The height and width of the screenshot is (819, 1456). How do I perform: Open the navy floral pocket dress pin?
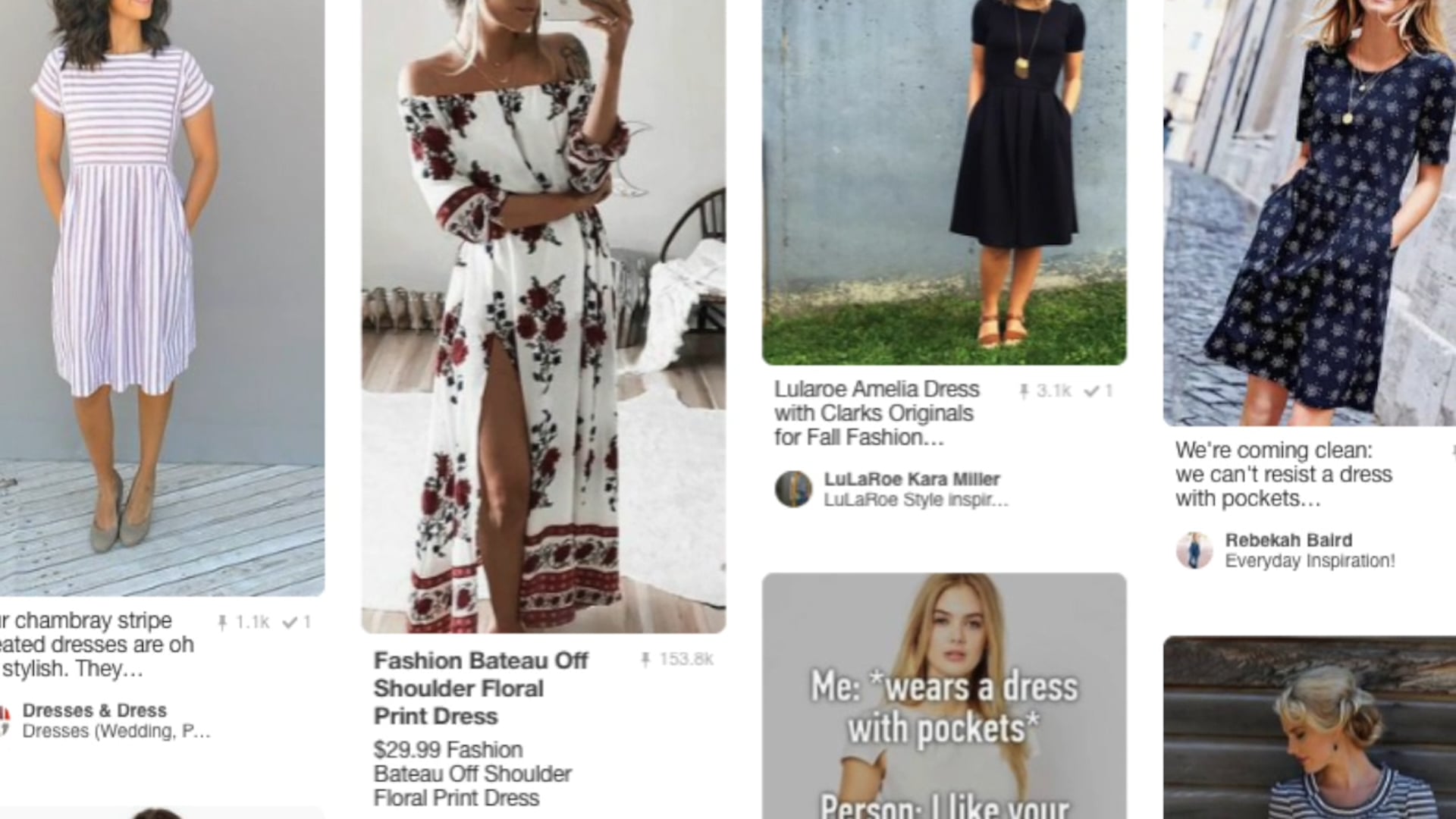coord(1310,212)
